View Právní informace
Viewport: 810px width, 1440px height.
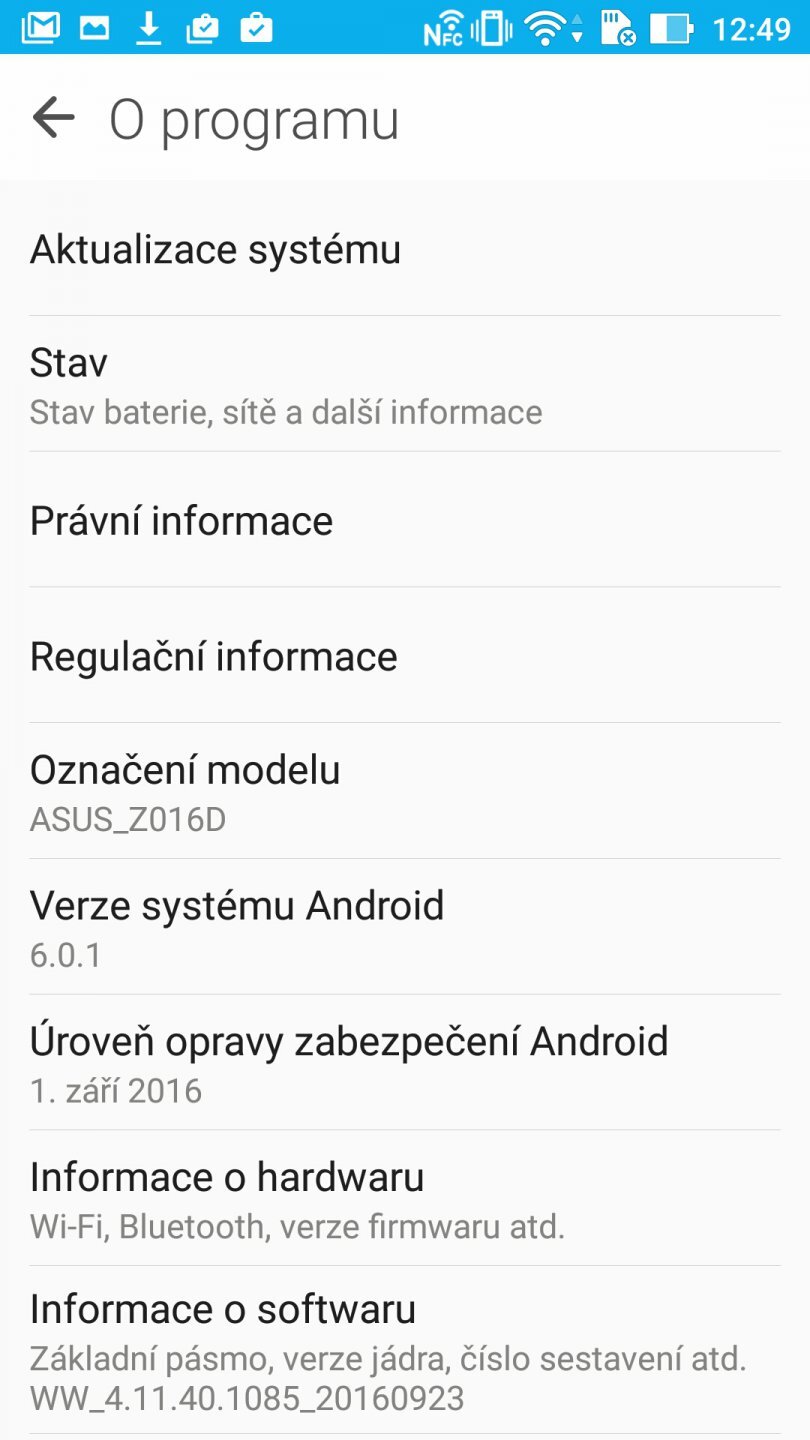point(183,520)
